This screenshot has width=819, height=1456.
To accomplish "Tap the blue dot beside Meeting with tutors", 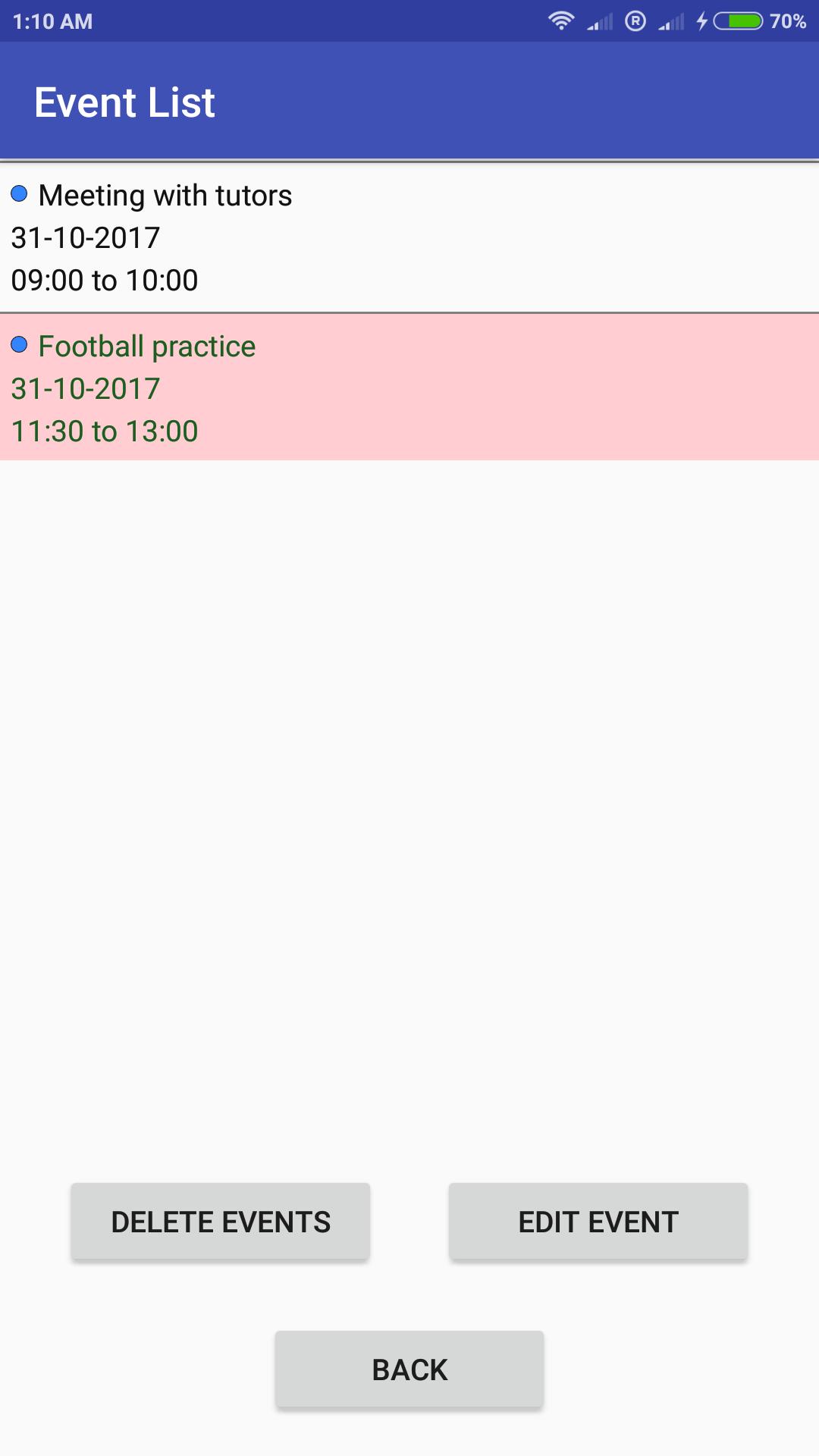I will click(19, 193).
